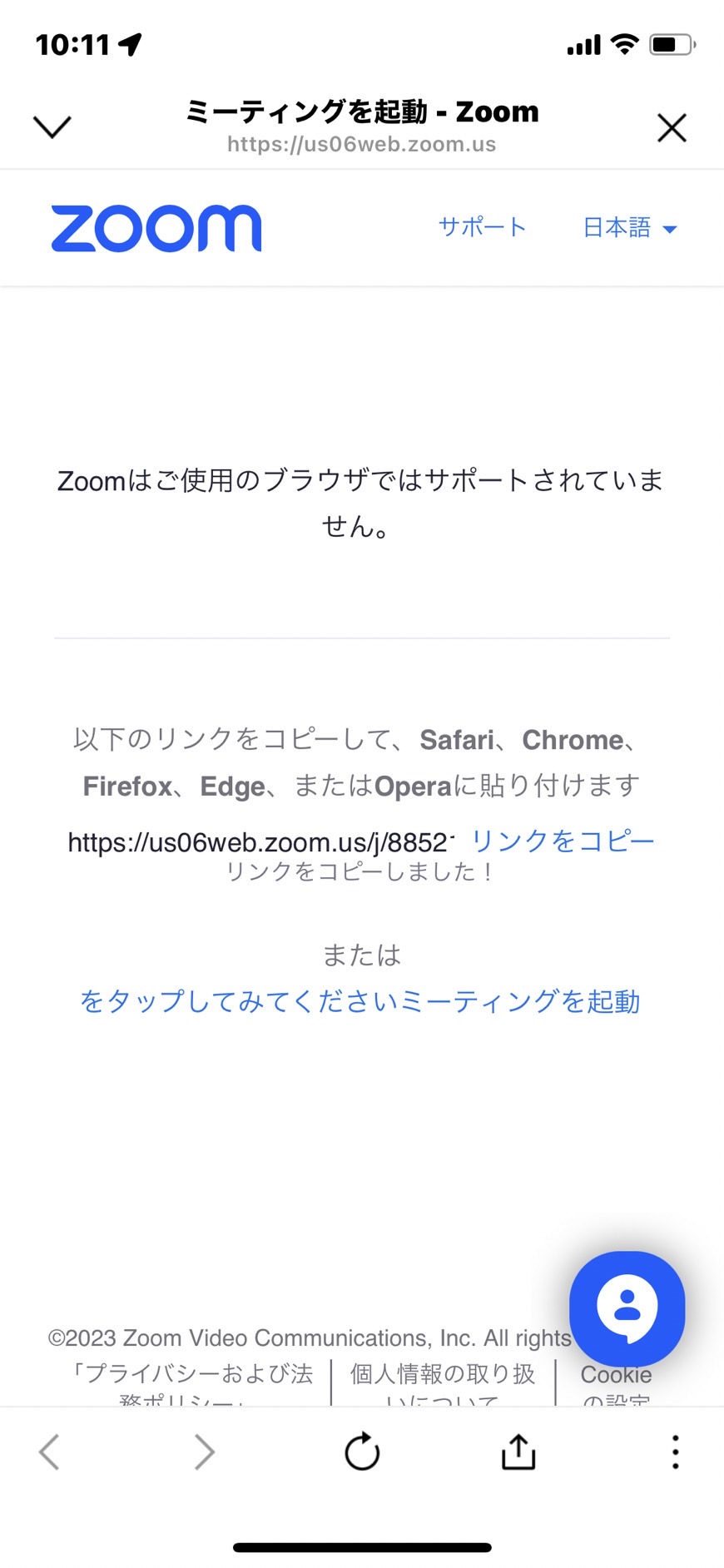The width and height of the screenshot is (724, 1568).
Task: Open the three-dot overflow menu
Action: 675,1452
